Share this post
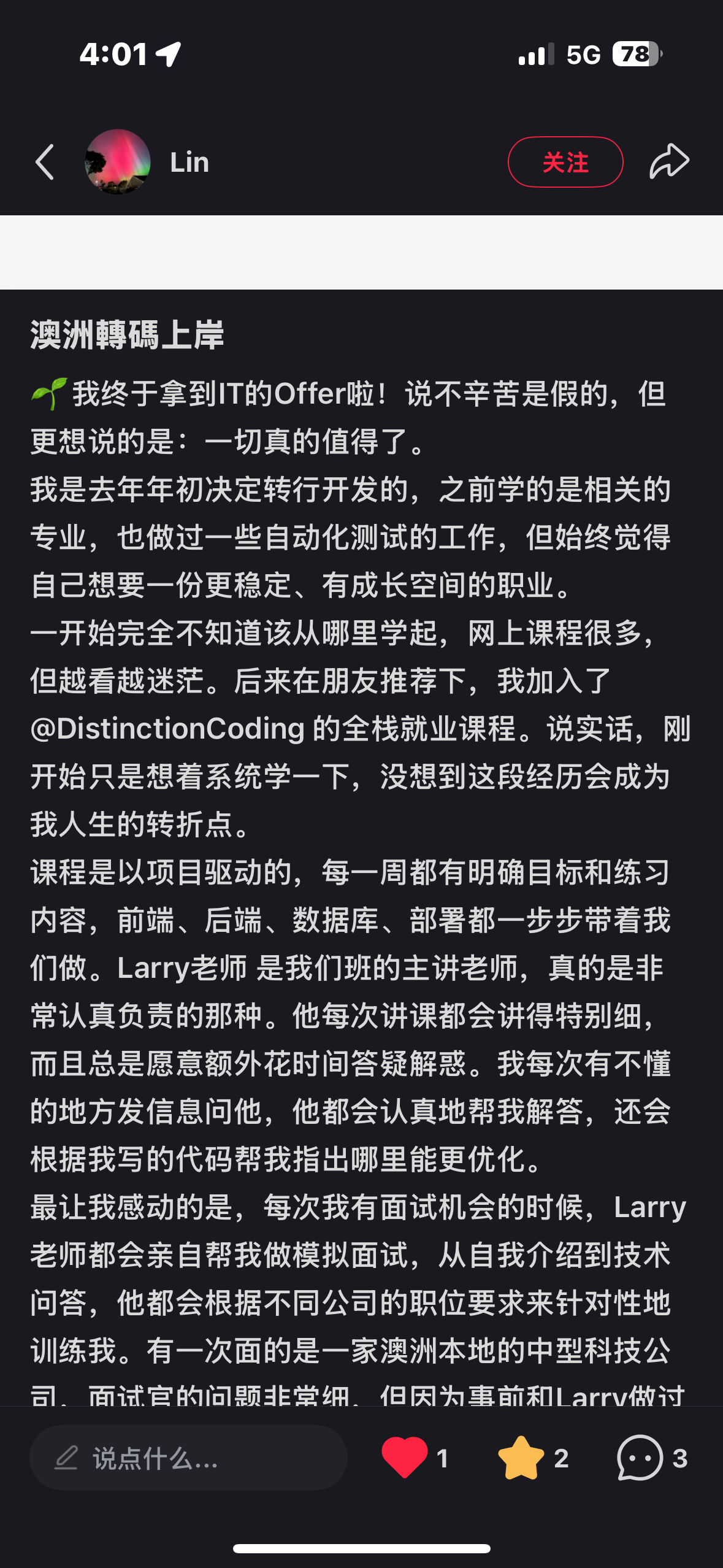This screenshot has width=723, height=1568. click(669, 162)
